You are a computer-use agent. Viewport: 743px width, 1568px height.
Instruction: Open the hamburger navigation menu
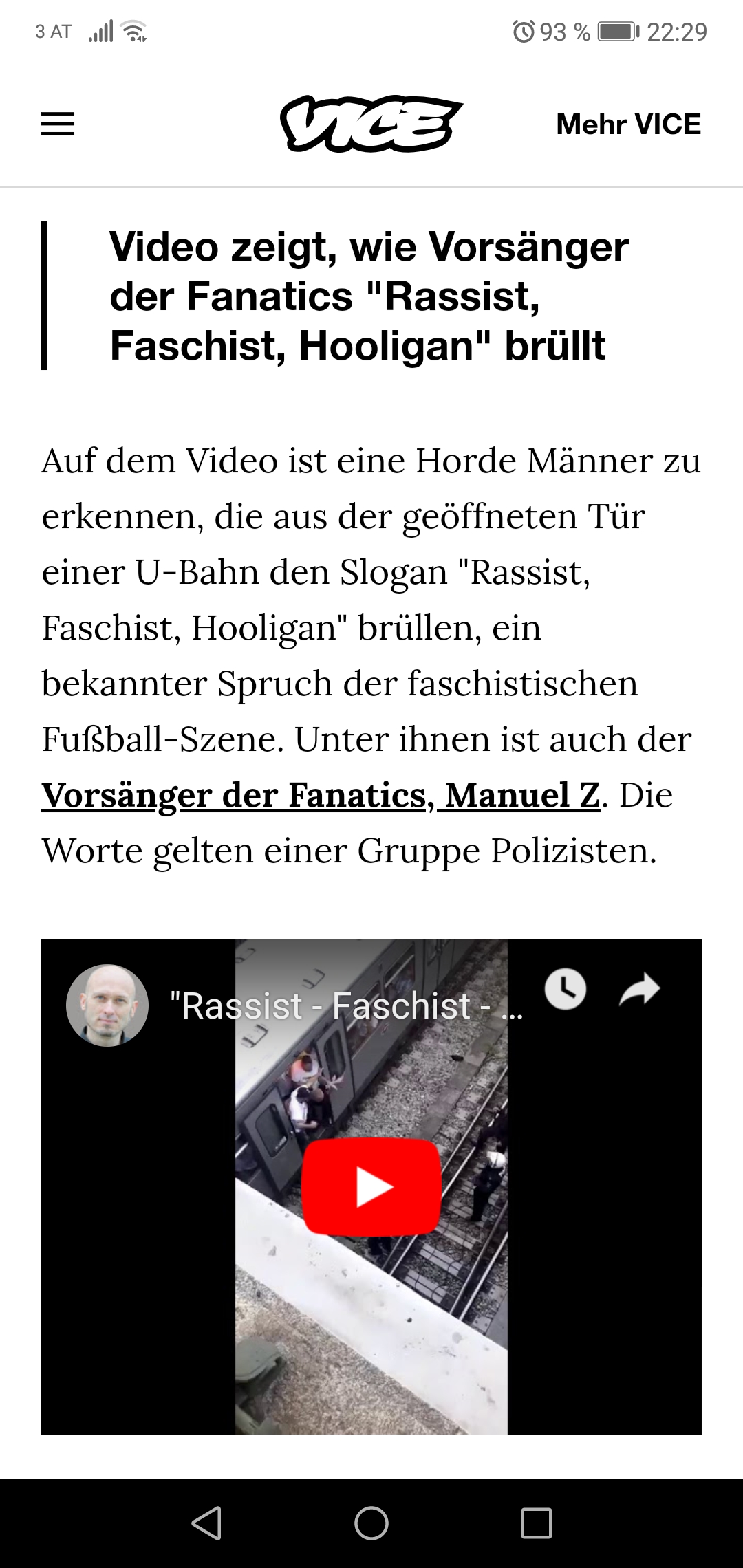coord(58,124)
